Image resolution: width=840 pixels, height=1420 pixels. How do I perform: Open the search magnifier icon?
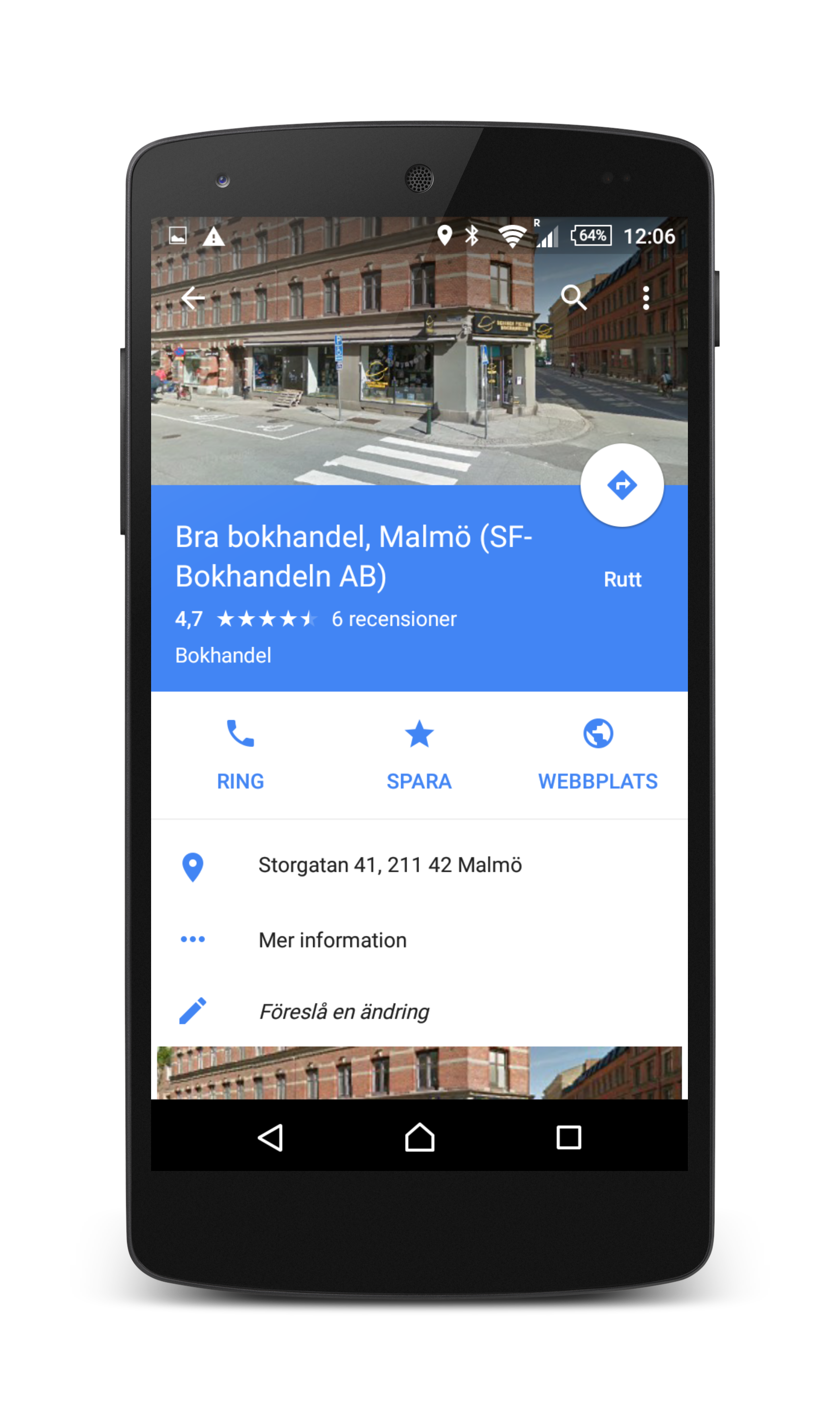click(574, 298)
